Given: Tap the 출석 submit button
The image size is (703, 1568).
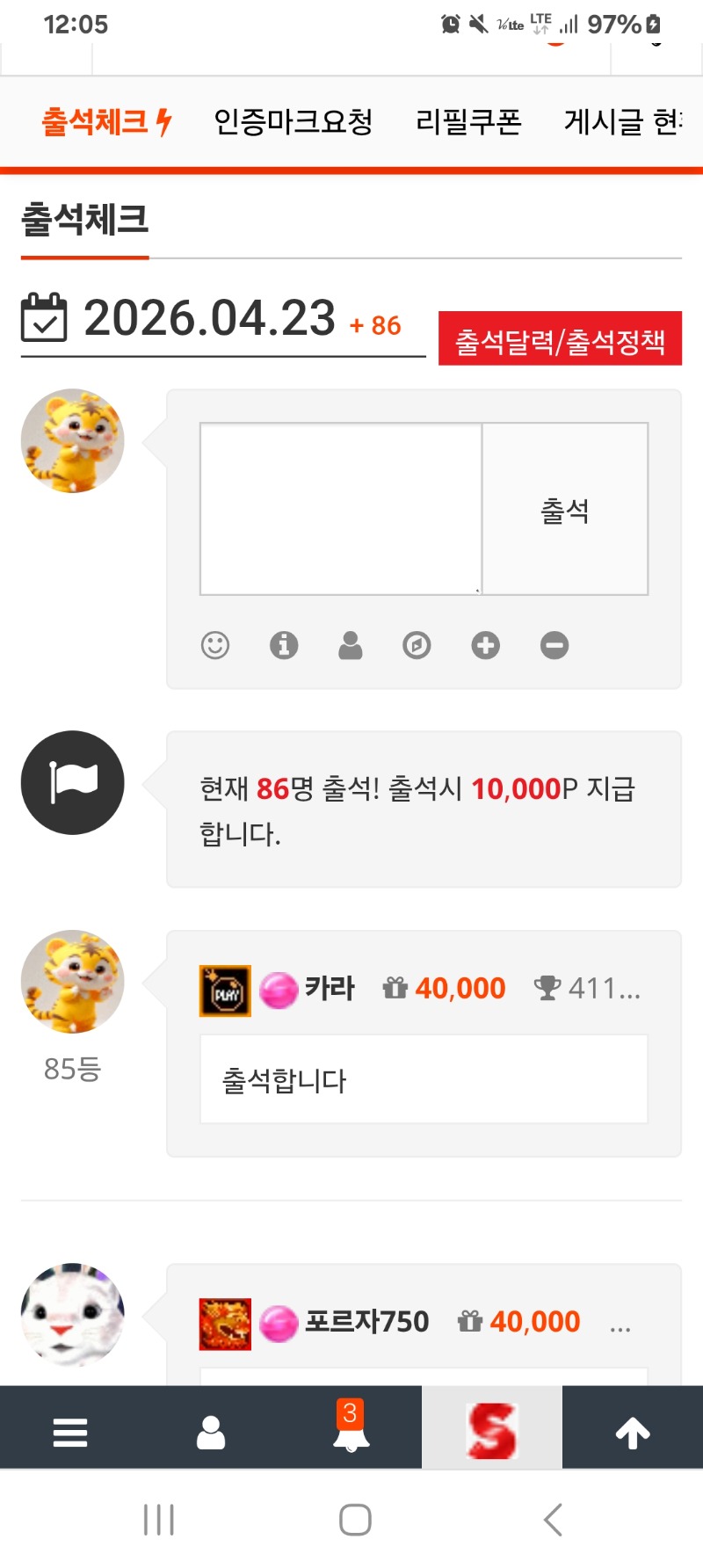Looking at the screenshot, I should 565,510.
